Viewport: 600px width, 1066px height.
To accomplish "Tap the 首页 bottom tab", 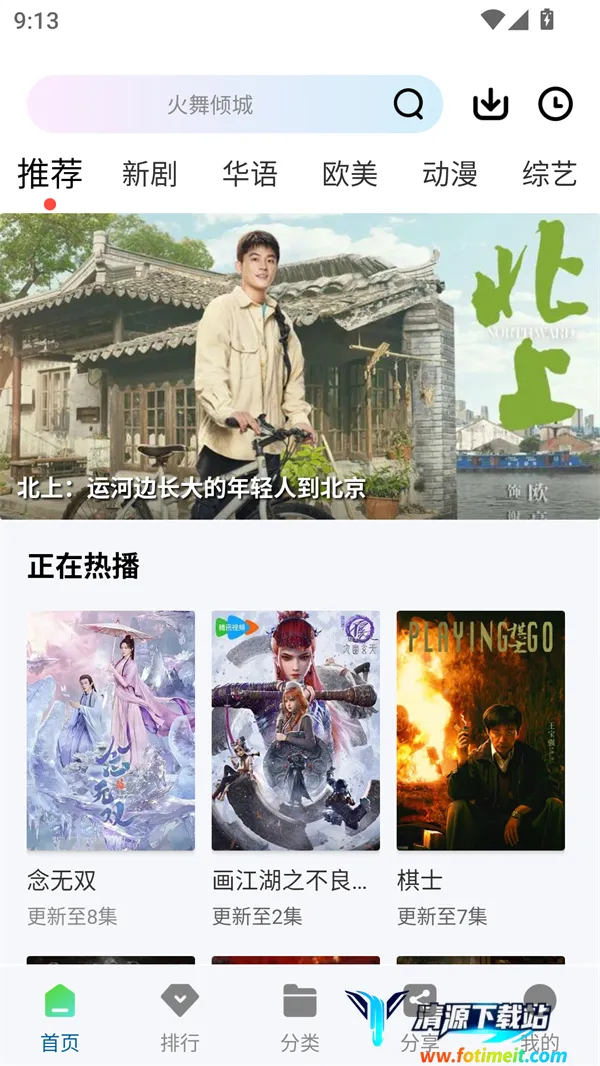I will click(x=60, y=1017).
